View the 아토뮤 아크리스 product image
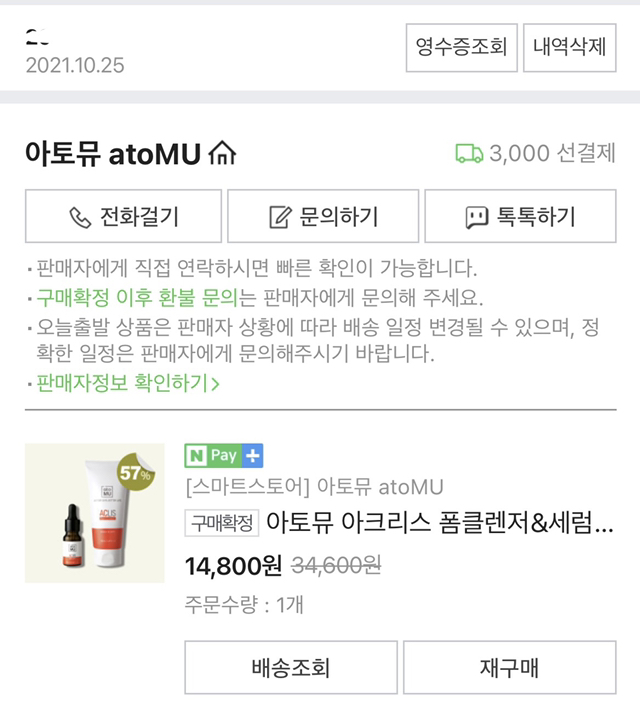 tap(95, 513)
